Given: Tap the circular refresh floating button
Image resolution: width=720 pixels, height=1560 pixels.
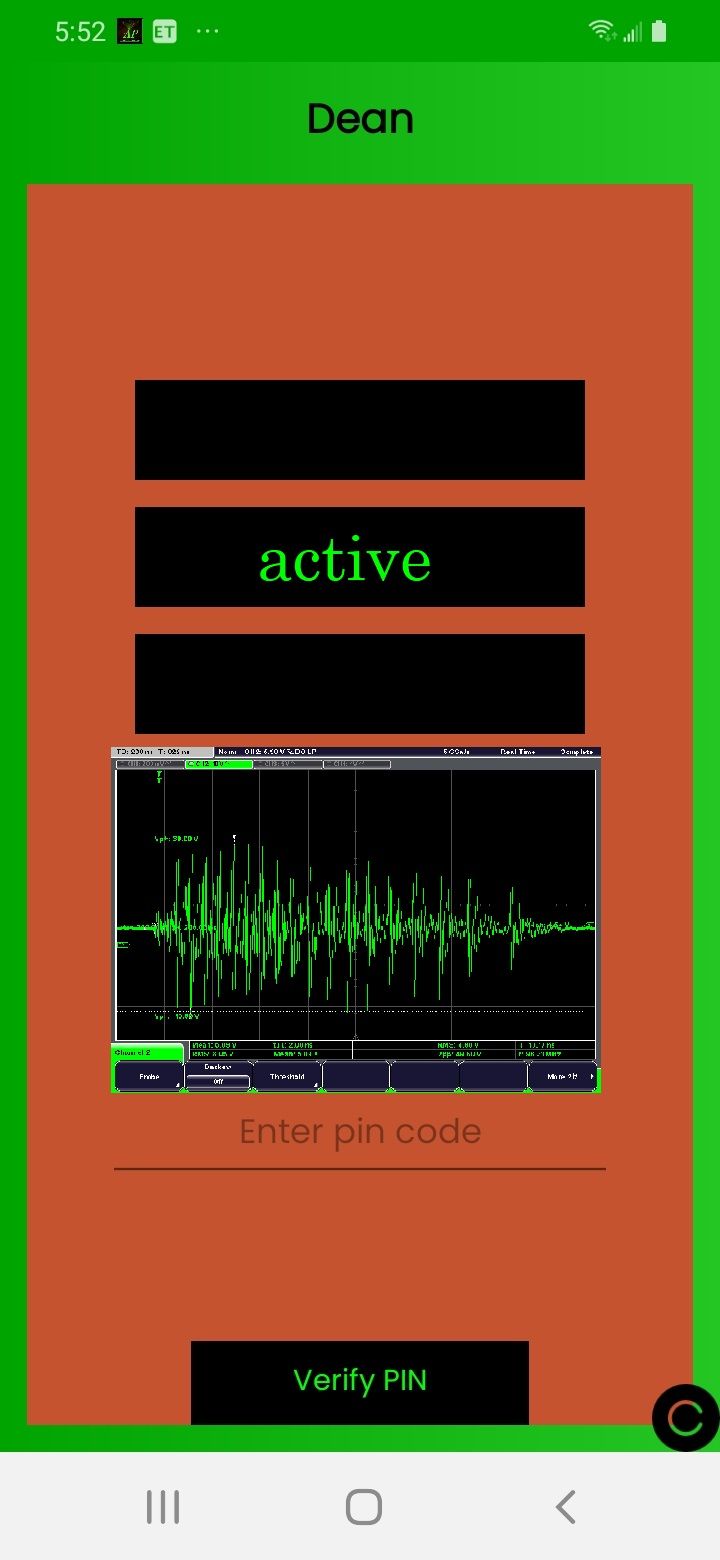Looking at the screenshot, I should tap(686, 1417).
